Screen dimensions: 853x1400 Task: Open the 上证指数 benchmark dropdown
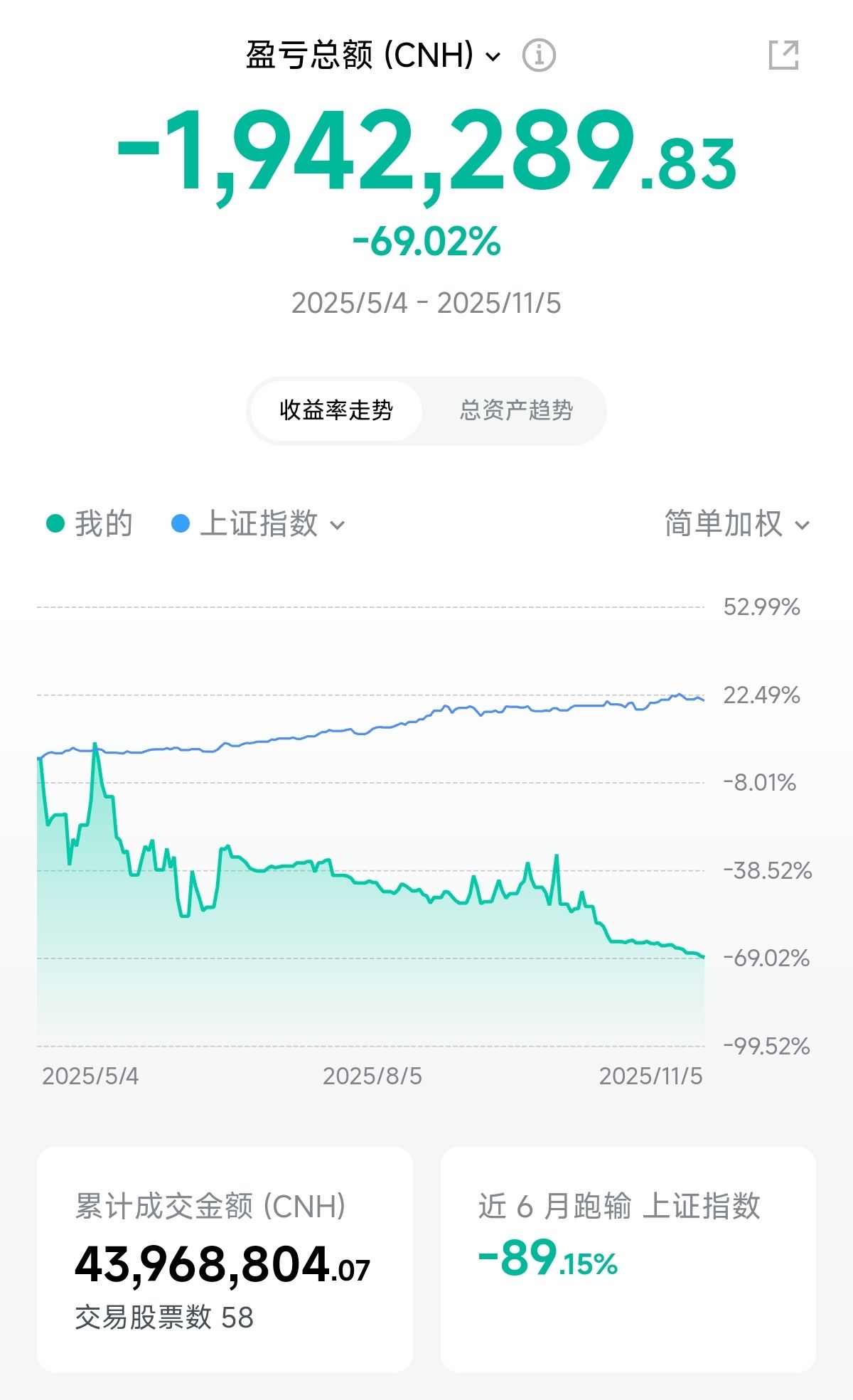coord(259,524)
